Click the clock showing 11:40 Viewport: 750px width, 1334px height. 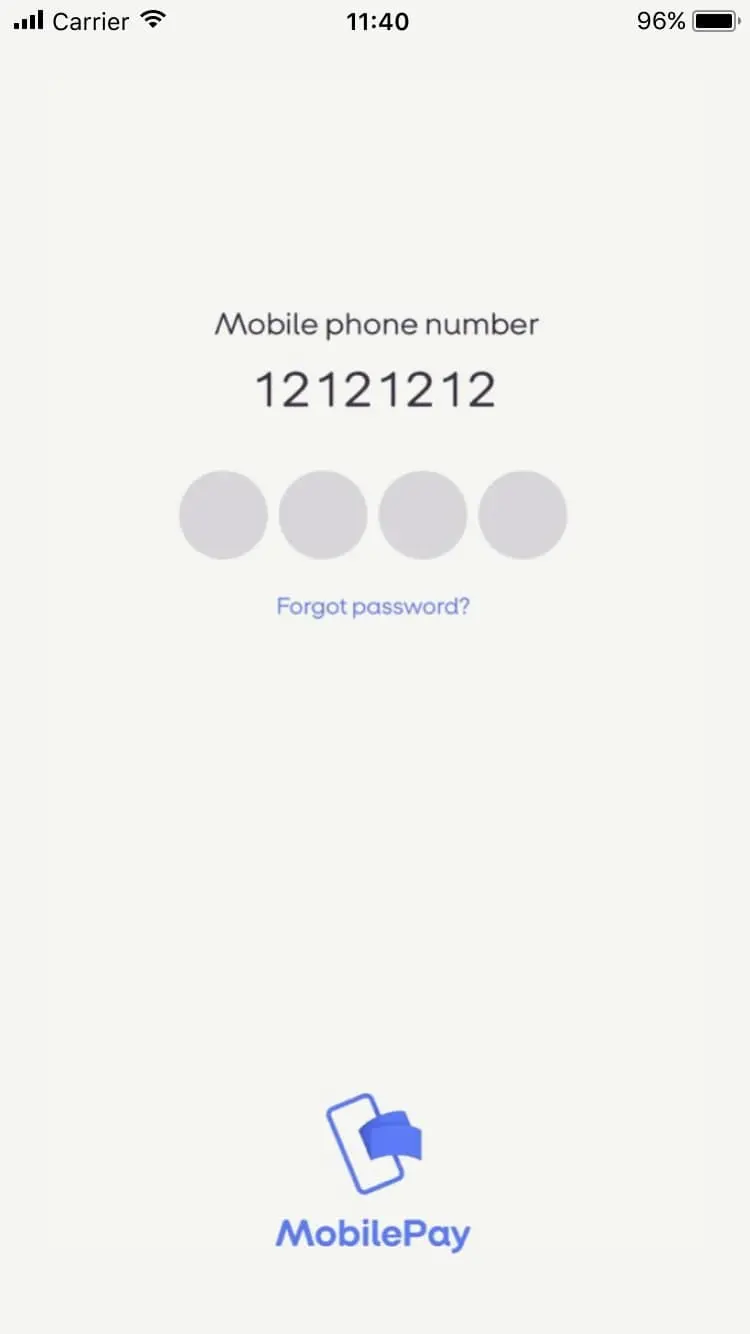point(377,21)
